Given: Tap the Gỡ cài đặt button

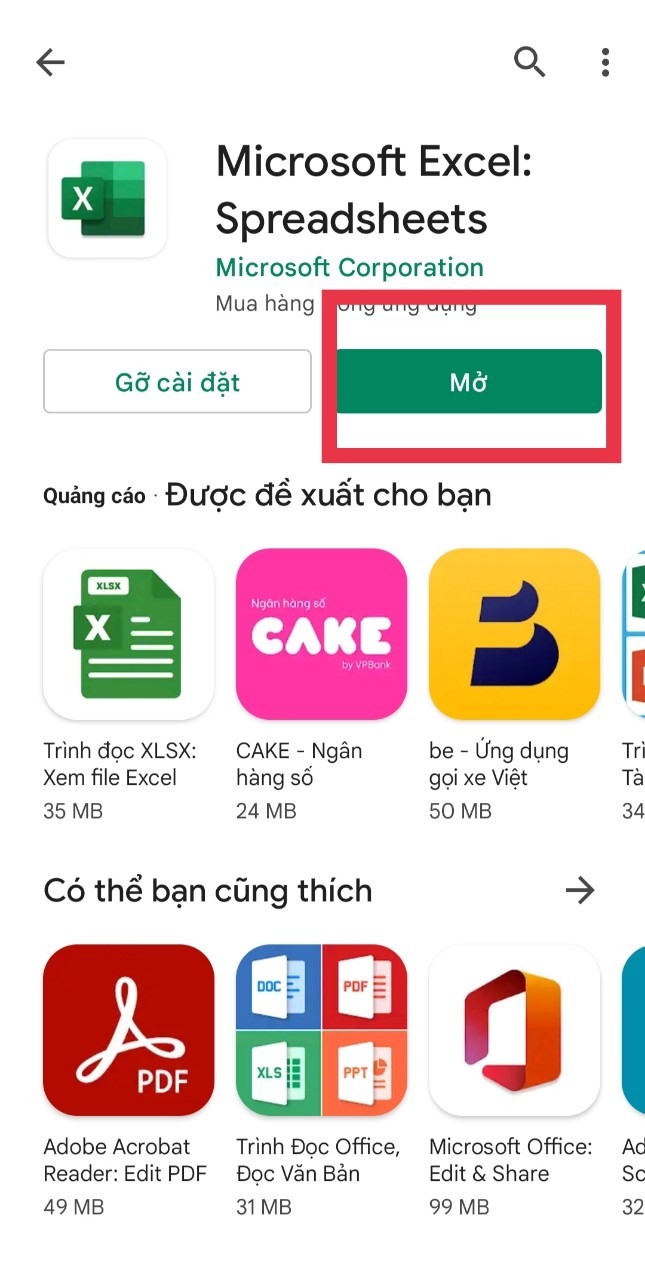Looking at the screenshot, I should tap(177, 381).
